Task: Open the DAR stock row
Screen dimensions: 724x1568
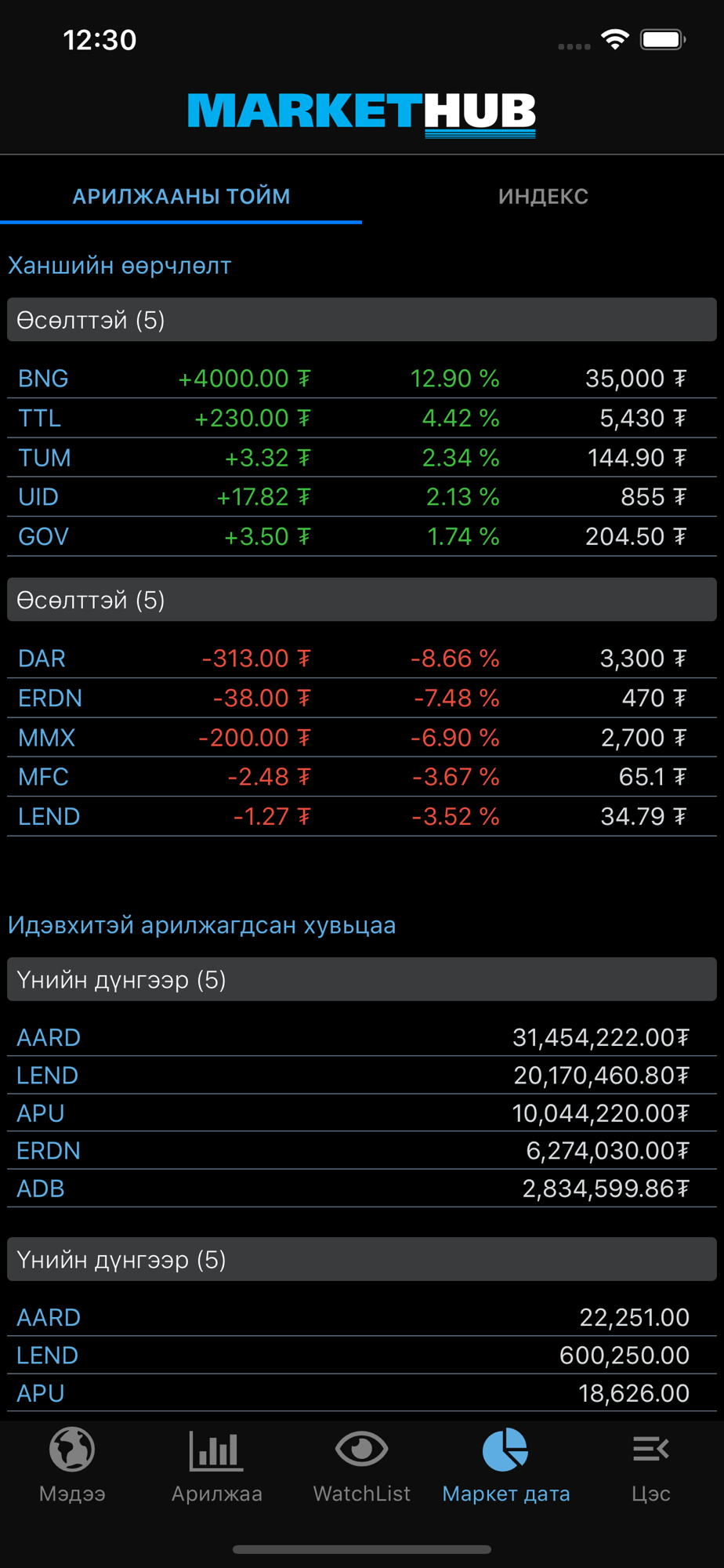Action: [x=362, y=659]
